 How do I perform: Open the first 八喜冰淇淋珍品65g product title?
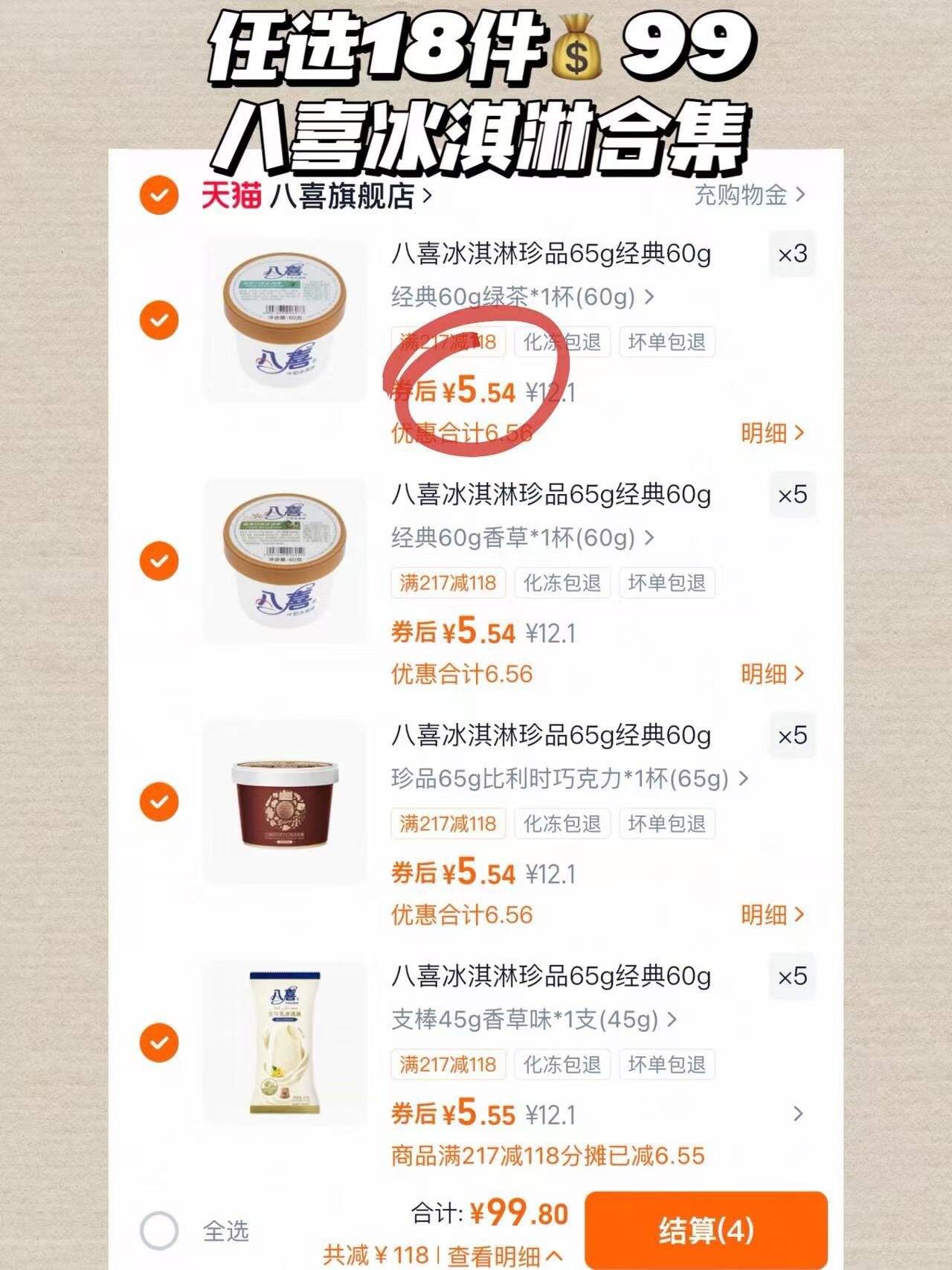[x=550, y=255]
